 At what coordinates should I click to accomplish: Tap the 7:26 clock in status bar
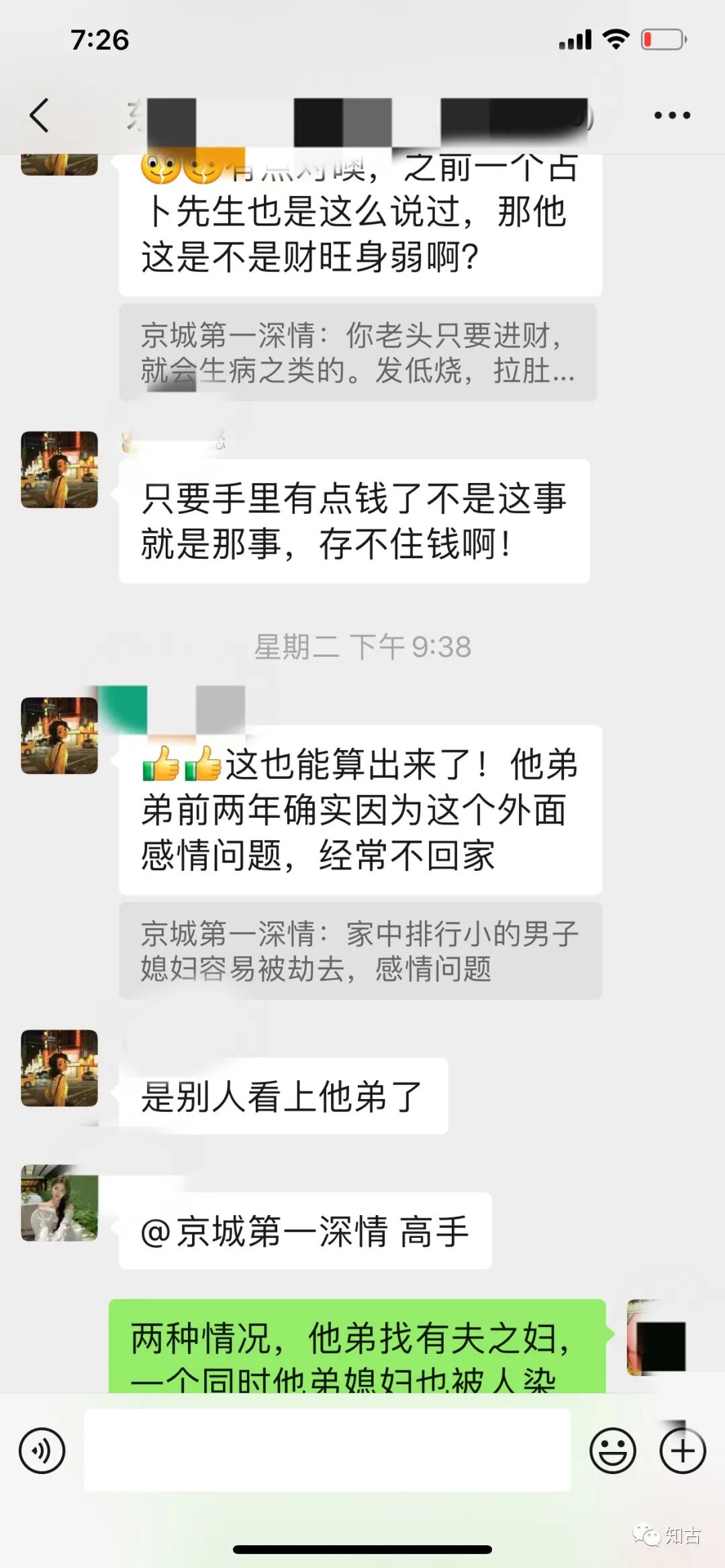coord(101,40)
